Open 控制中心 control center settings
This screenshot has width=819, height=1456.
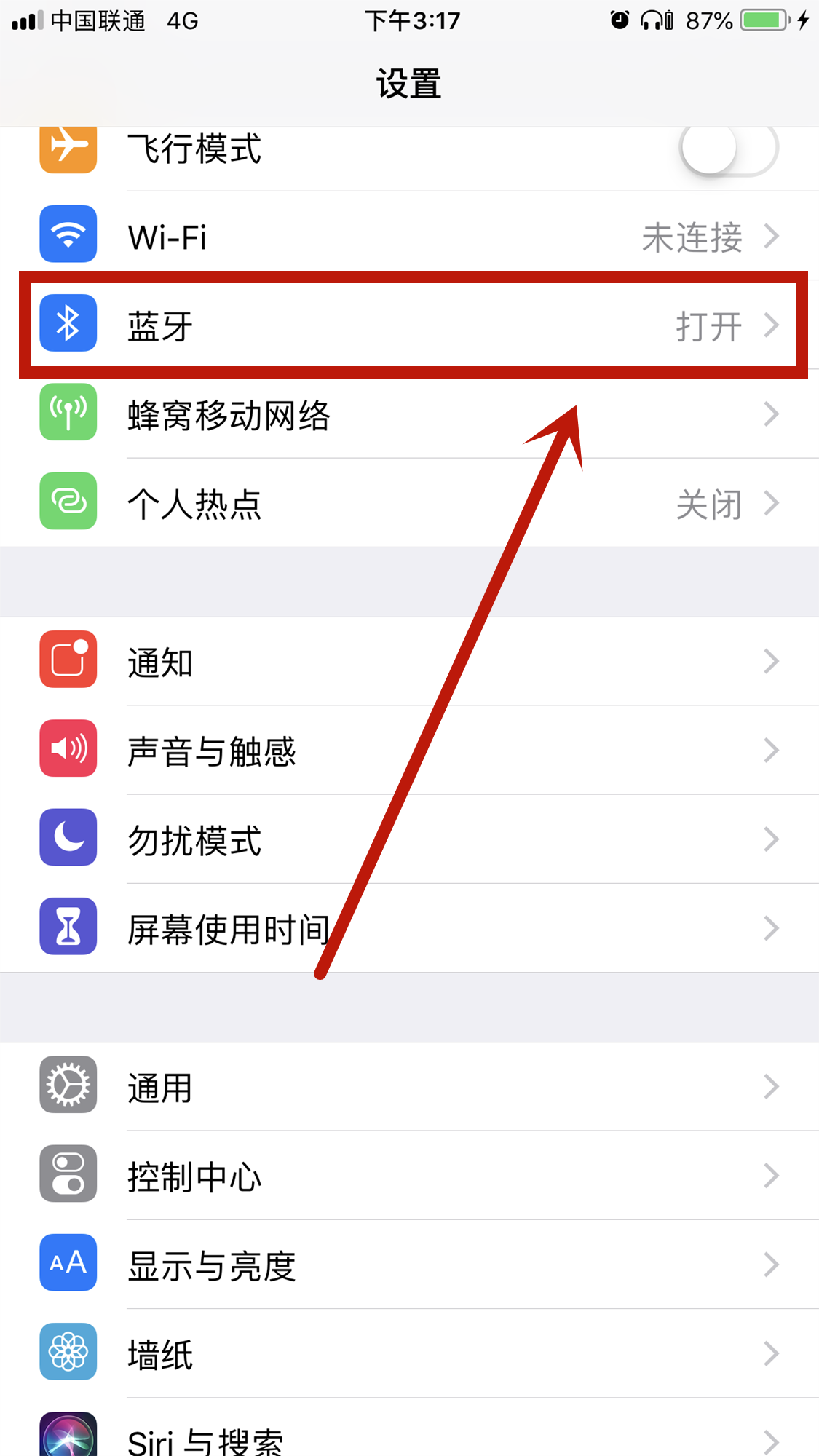409,1176
